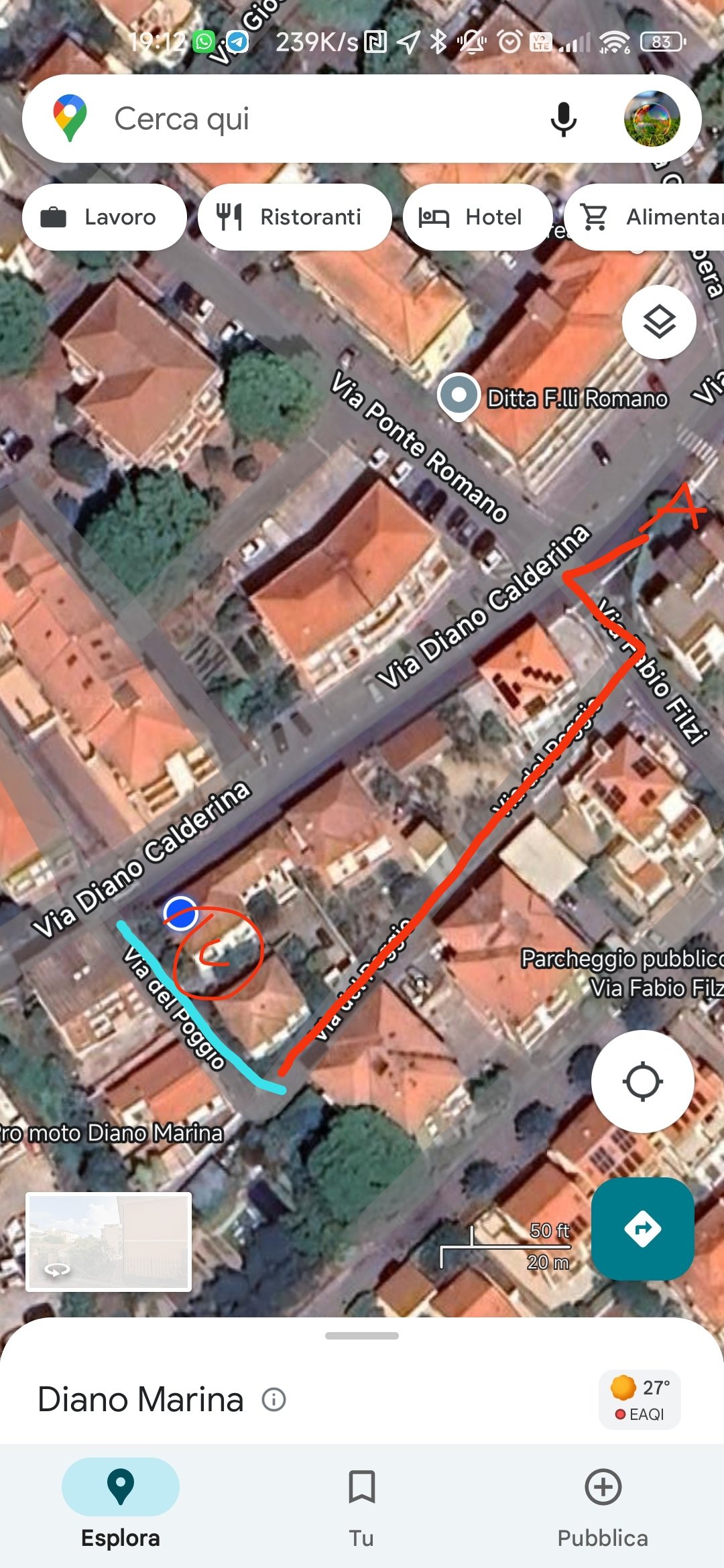Show Hotel results on the map
724x1568 pixels.
tap(477, 217)
